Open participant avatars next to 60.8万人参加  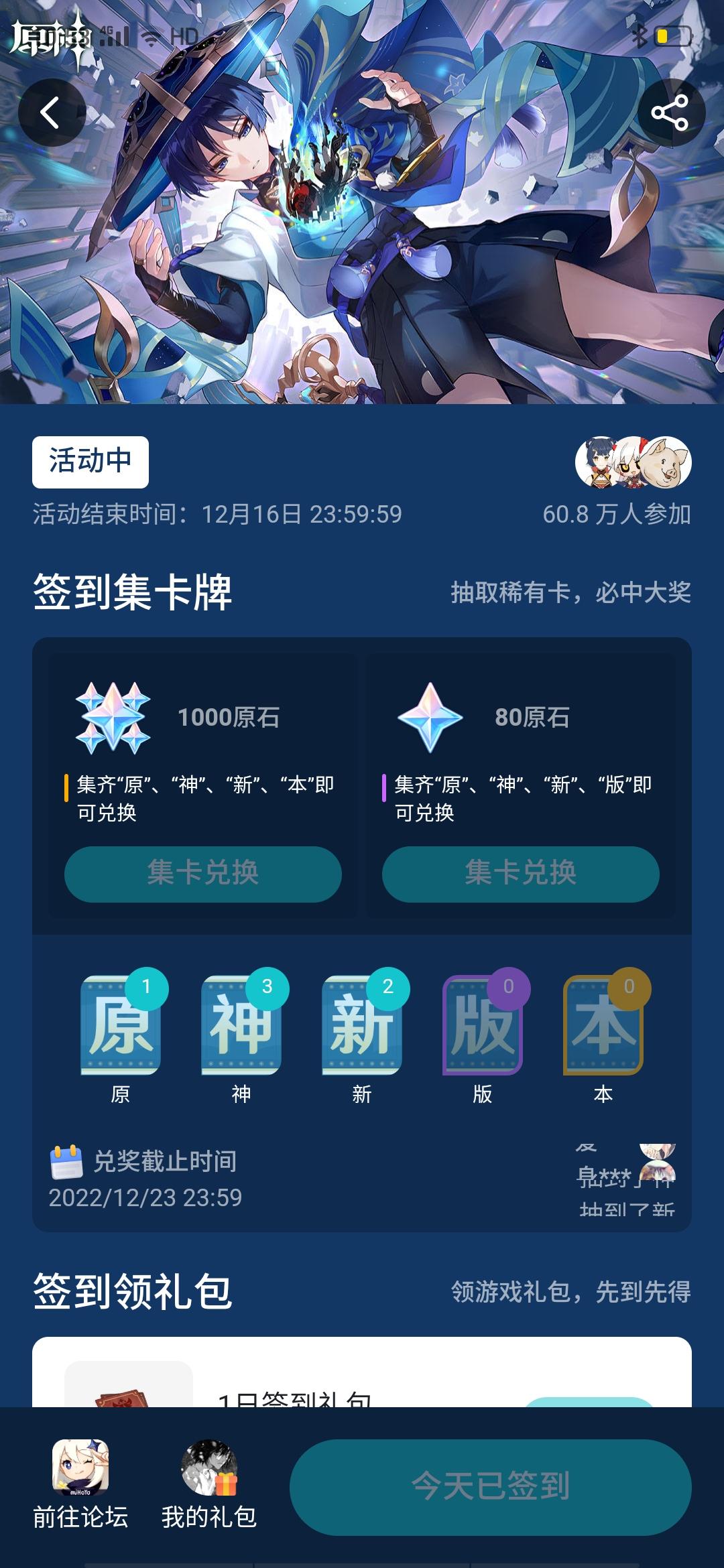pyautogui.click(x=633, y=462)
